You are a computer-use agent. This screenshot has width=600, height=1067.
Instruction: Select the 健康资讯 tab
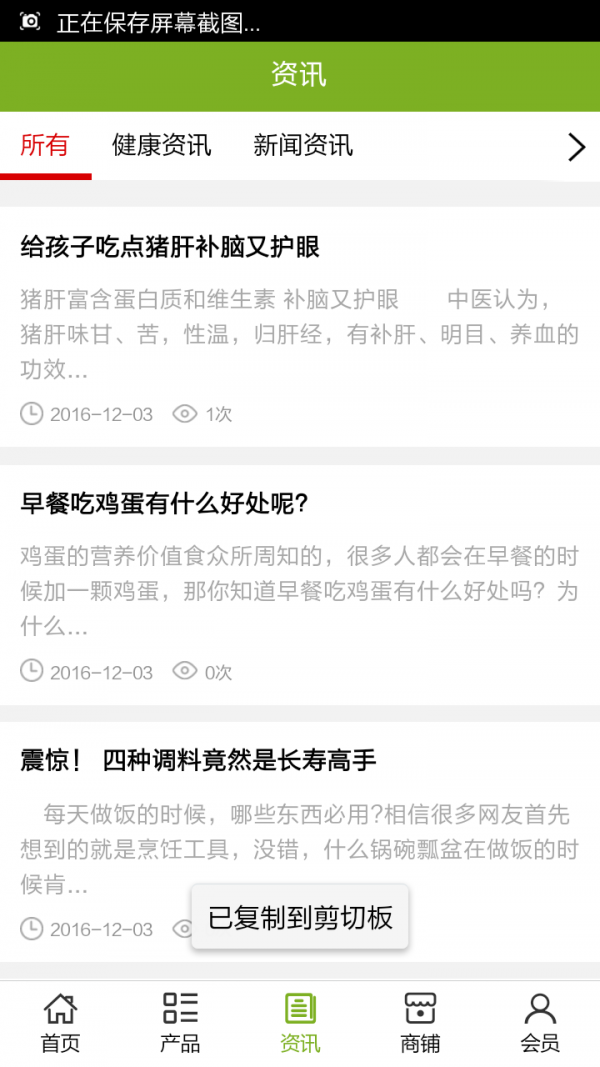click(161, 146)
